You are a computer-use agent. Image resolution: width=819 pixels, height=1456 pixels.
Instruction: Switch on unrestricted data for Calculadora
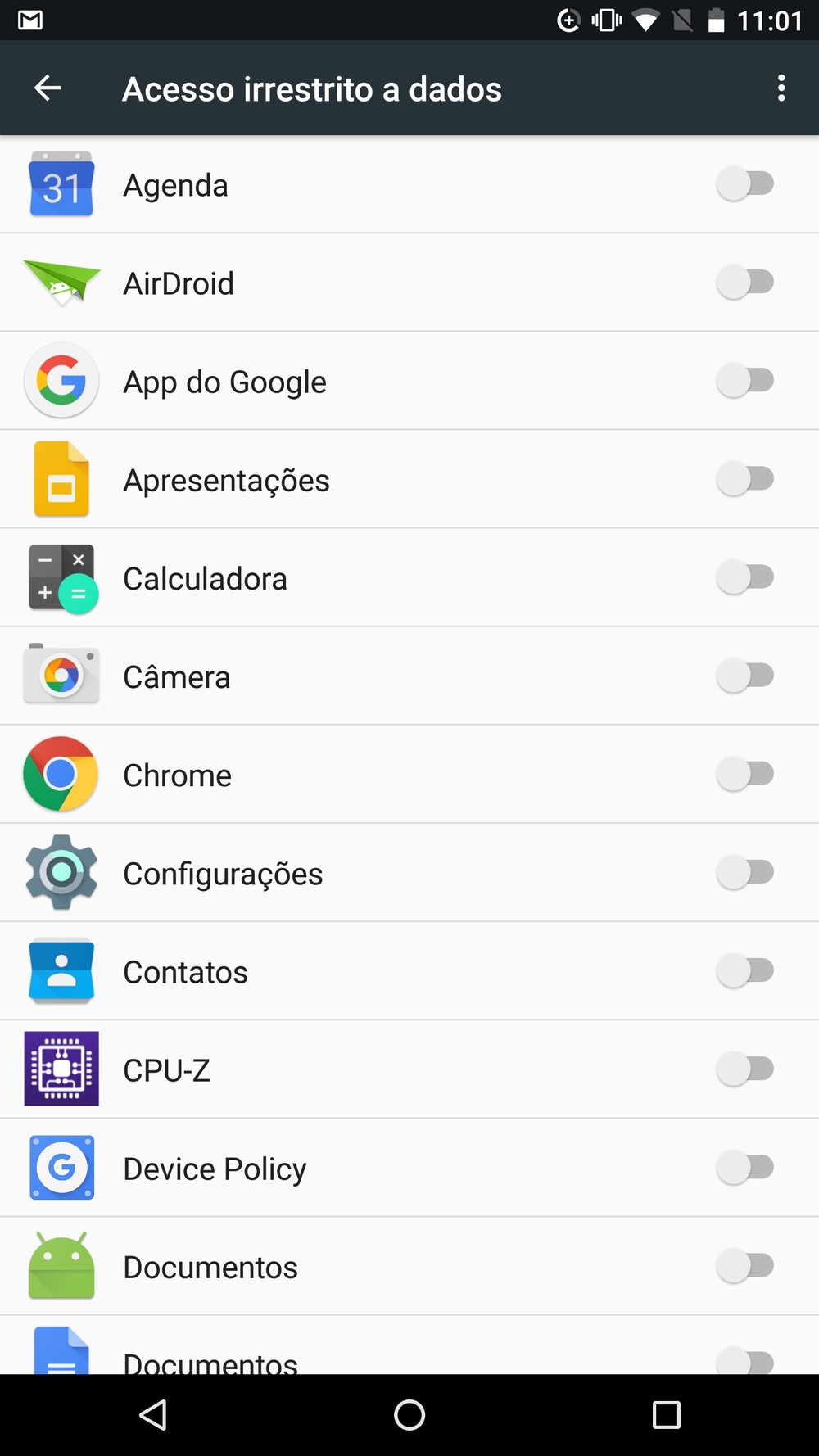[x=745, y=577]
